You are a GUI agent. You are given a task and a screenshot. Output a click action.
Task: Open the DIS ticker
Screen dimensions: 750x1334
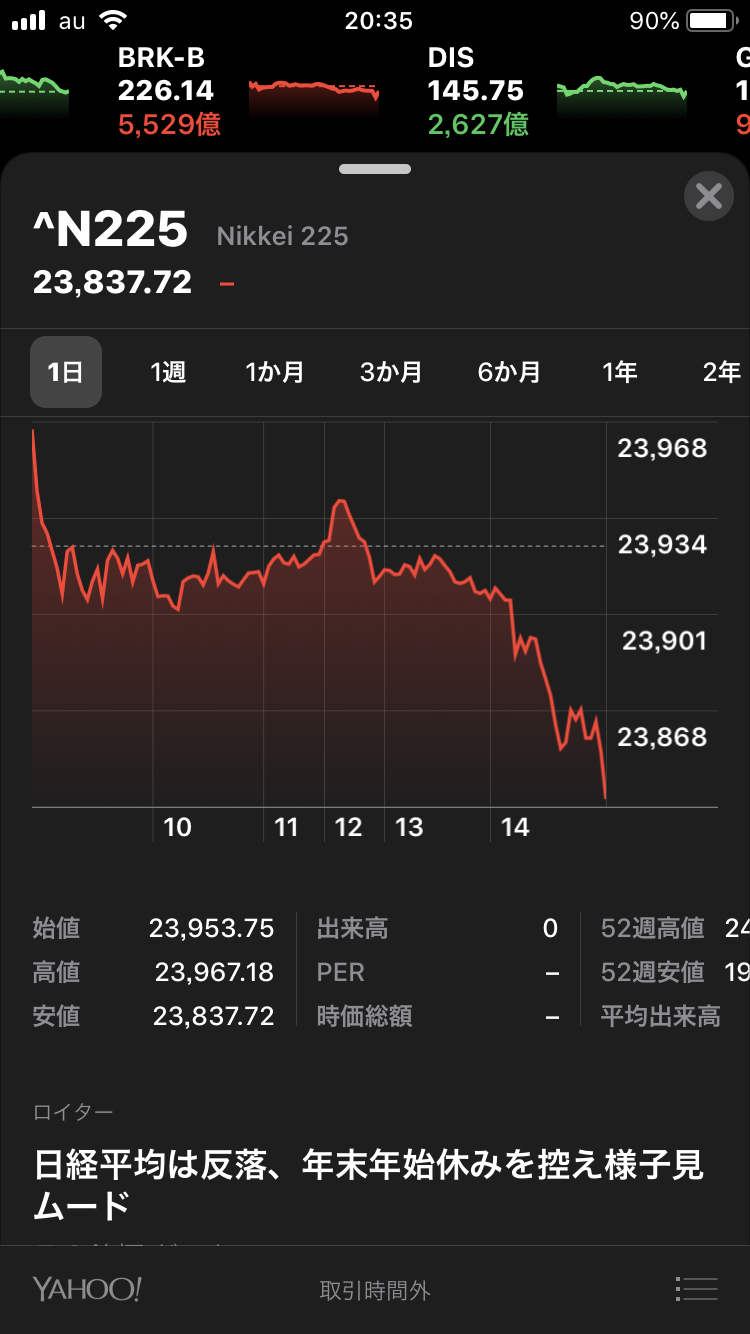tap(477, 91)
